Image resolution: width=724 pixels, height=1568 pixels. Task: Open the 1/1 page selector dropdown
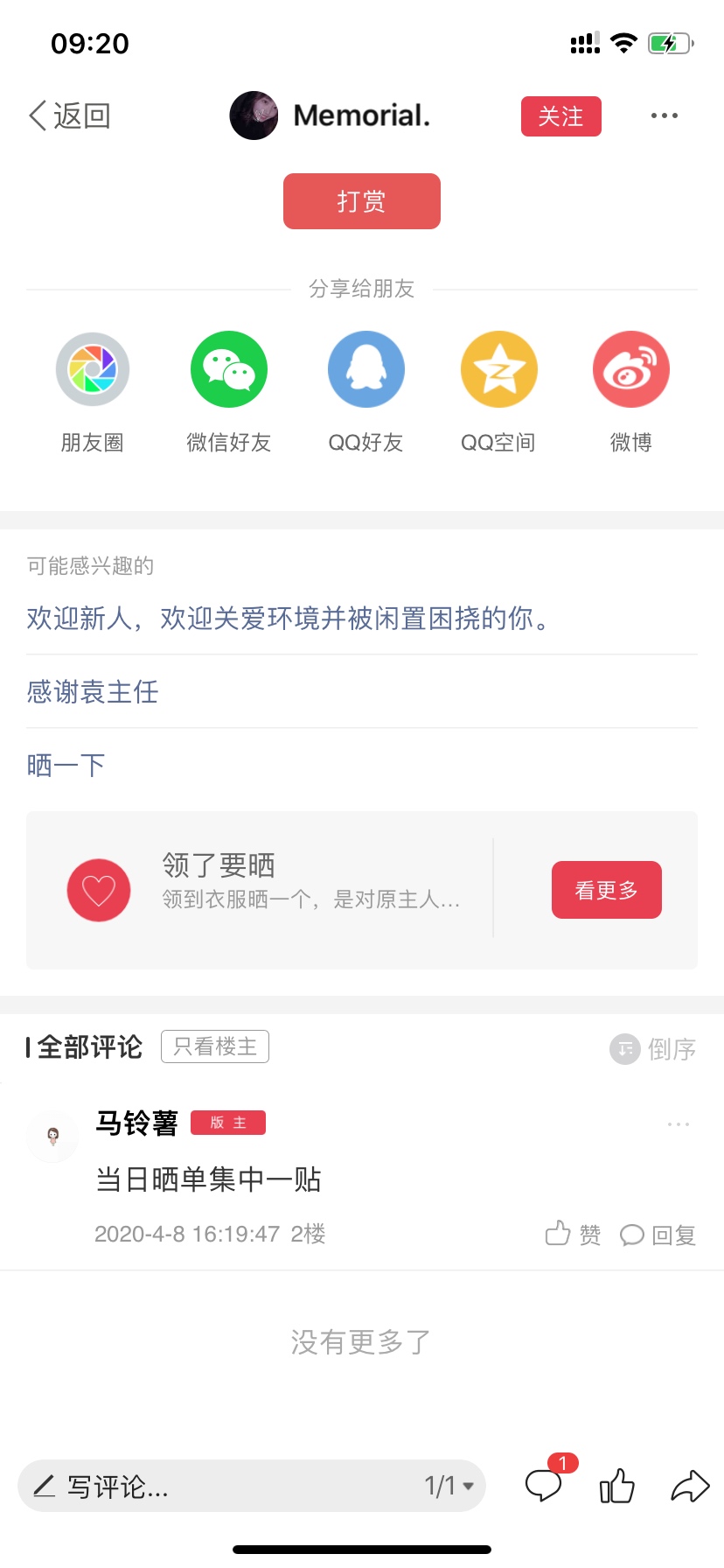[x=449, y=1486]
